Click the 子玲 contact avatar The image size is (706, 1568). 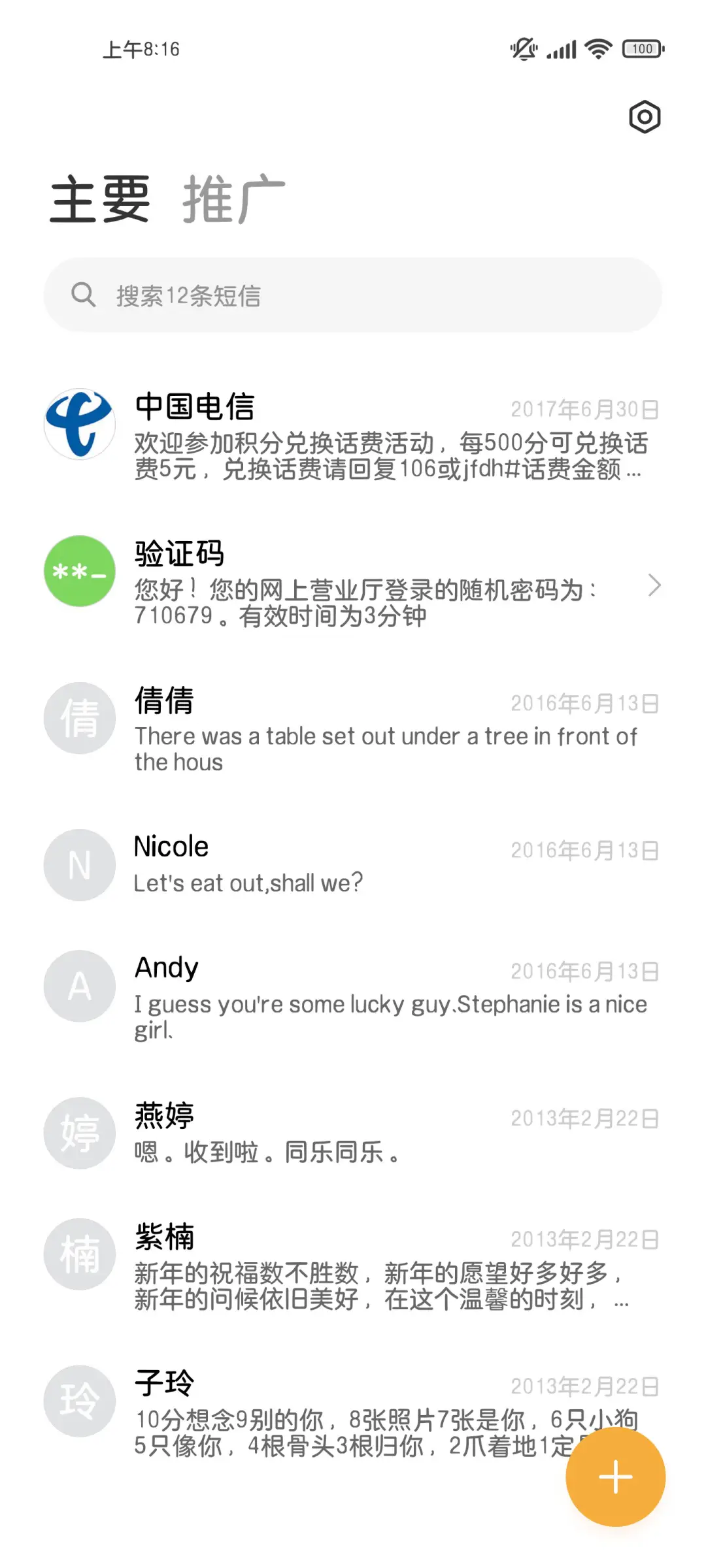[x=78, y=1400]
